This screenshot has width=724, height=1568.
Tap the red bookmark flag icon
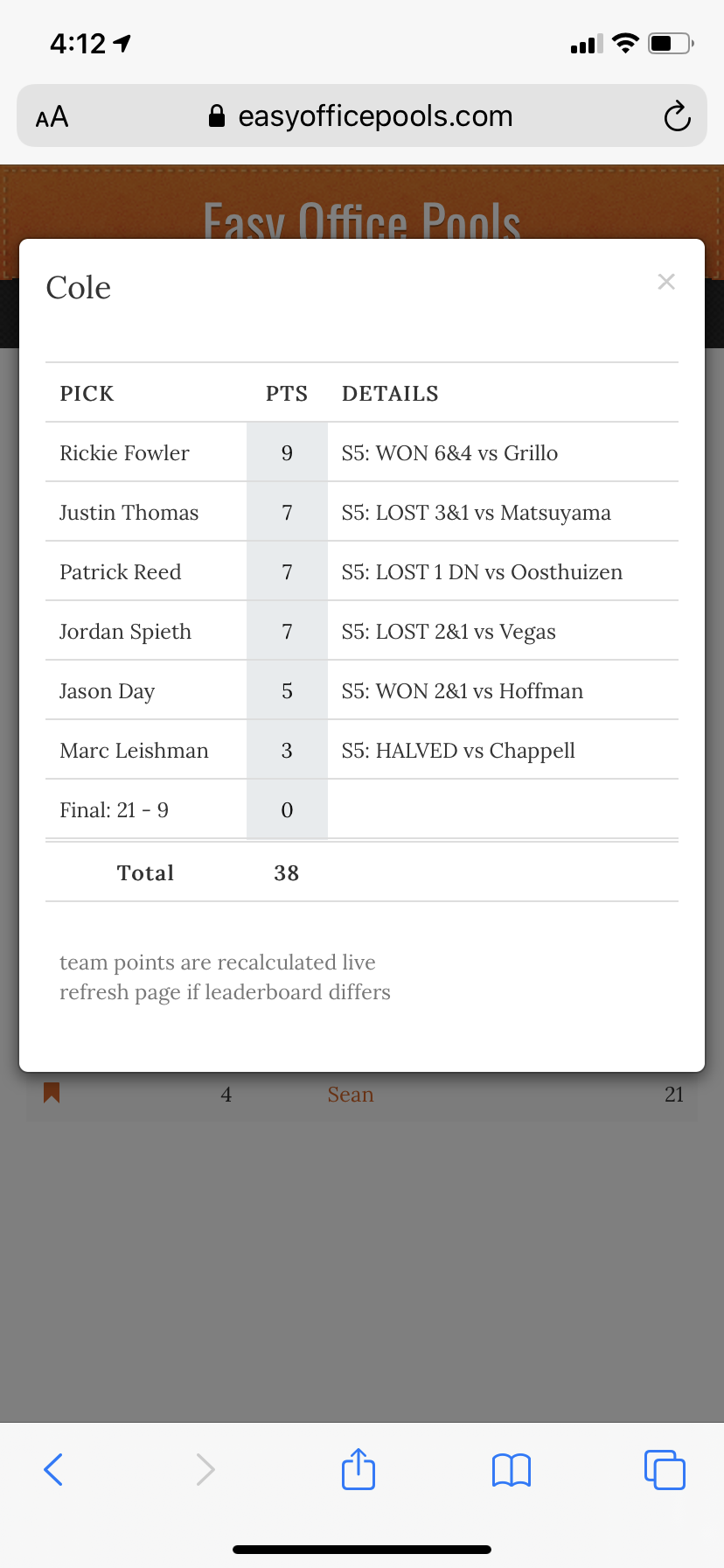click(51, 1094)
